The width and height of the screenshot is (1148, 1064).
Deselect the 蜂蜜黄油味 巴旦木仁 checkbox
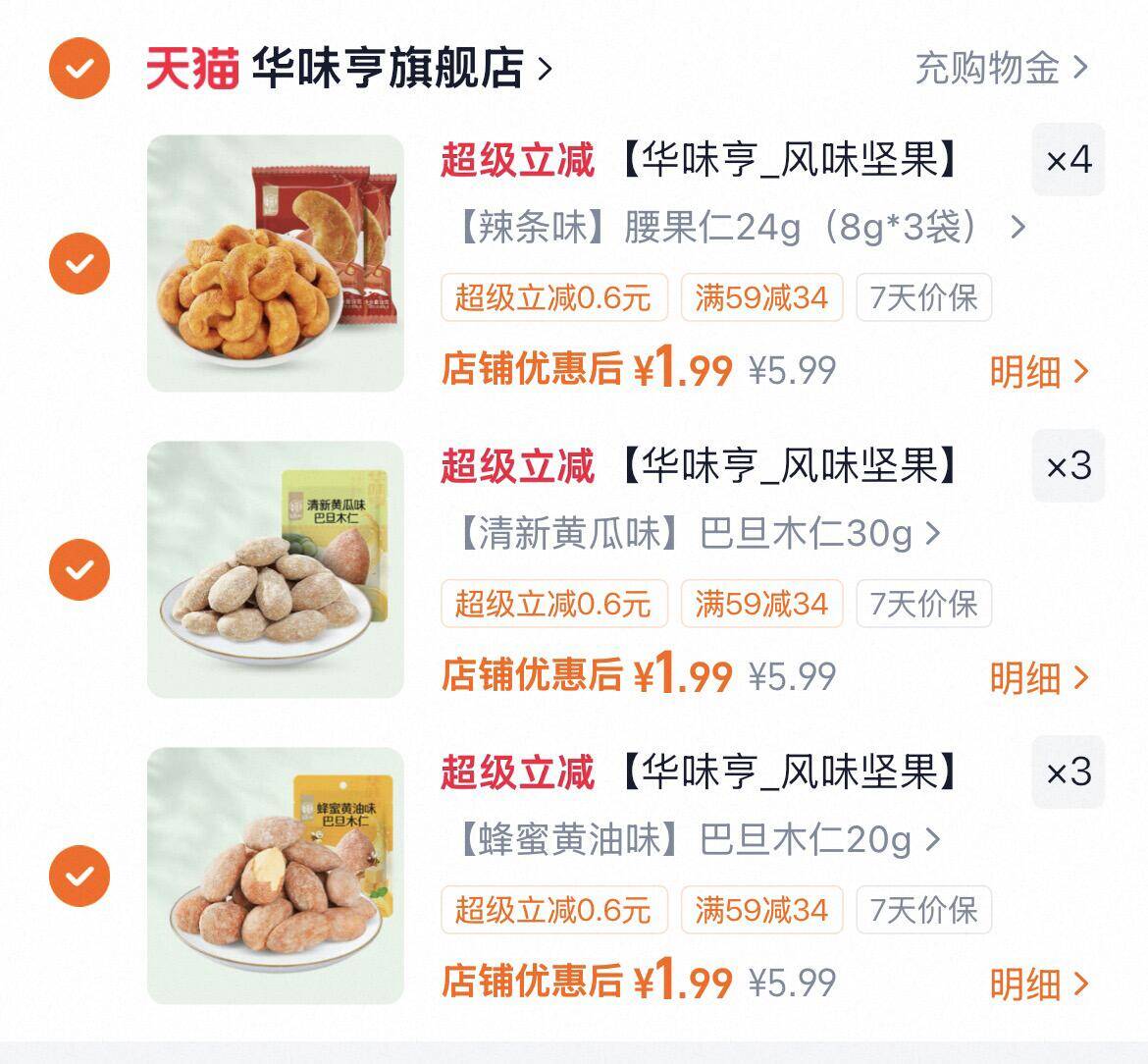coord(79,876)
